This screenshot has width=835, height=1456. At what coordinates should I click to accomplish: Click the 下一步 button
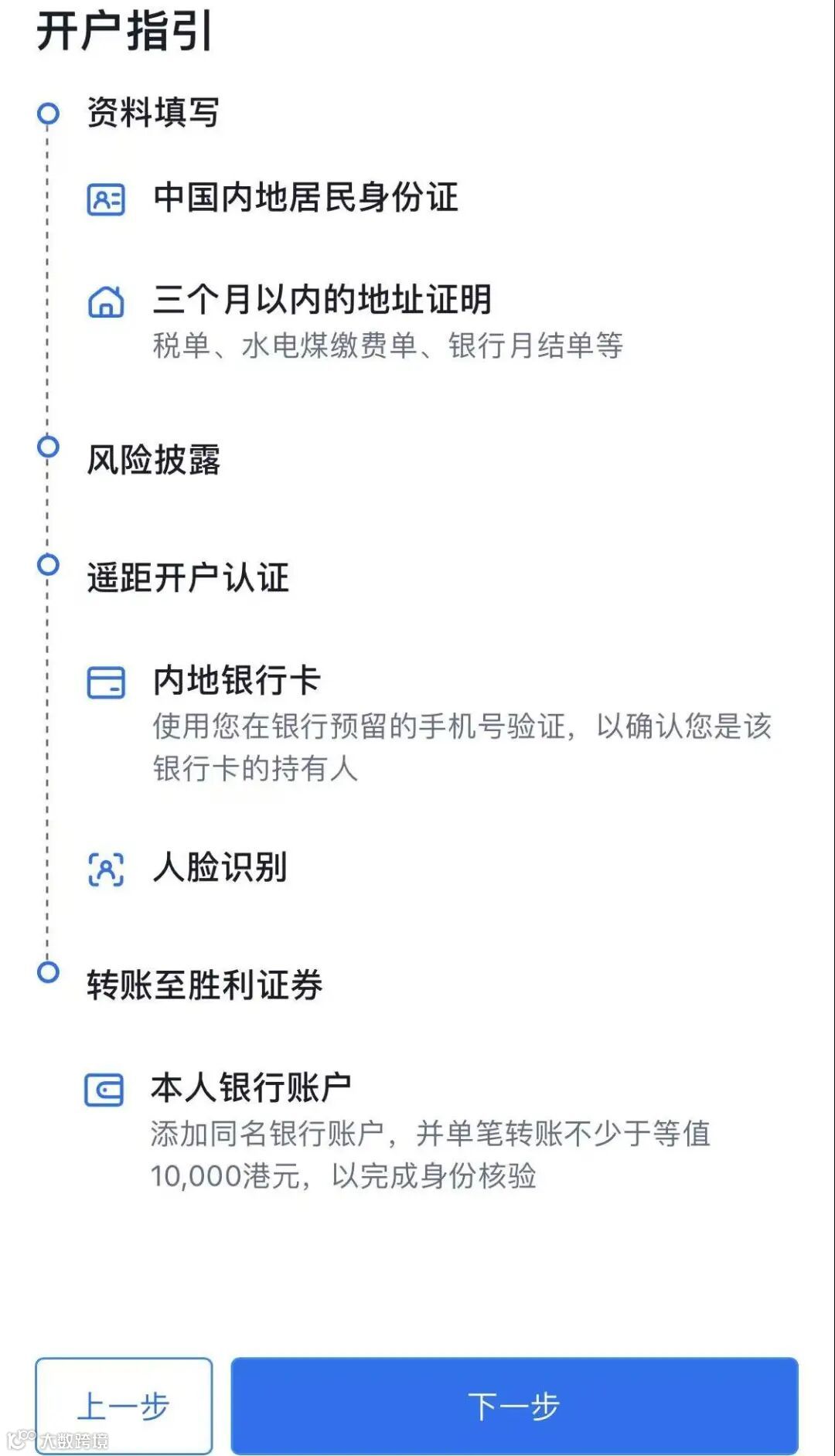coord(514,1408)
